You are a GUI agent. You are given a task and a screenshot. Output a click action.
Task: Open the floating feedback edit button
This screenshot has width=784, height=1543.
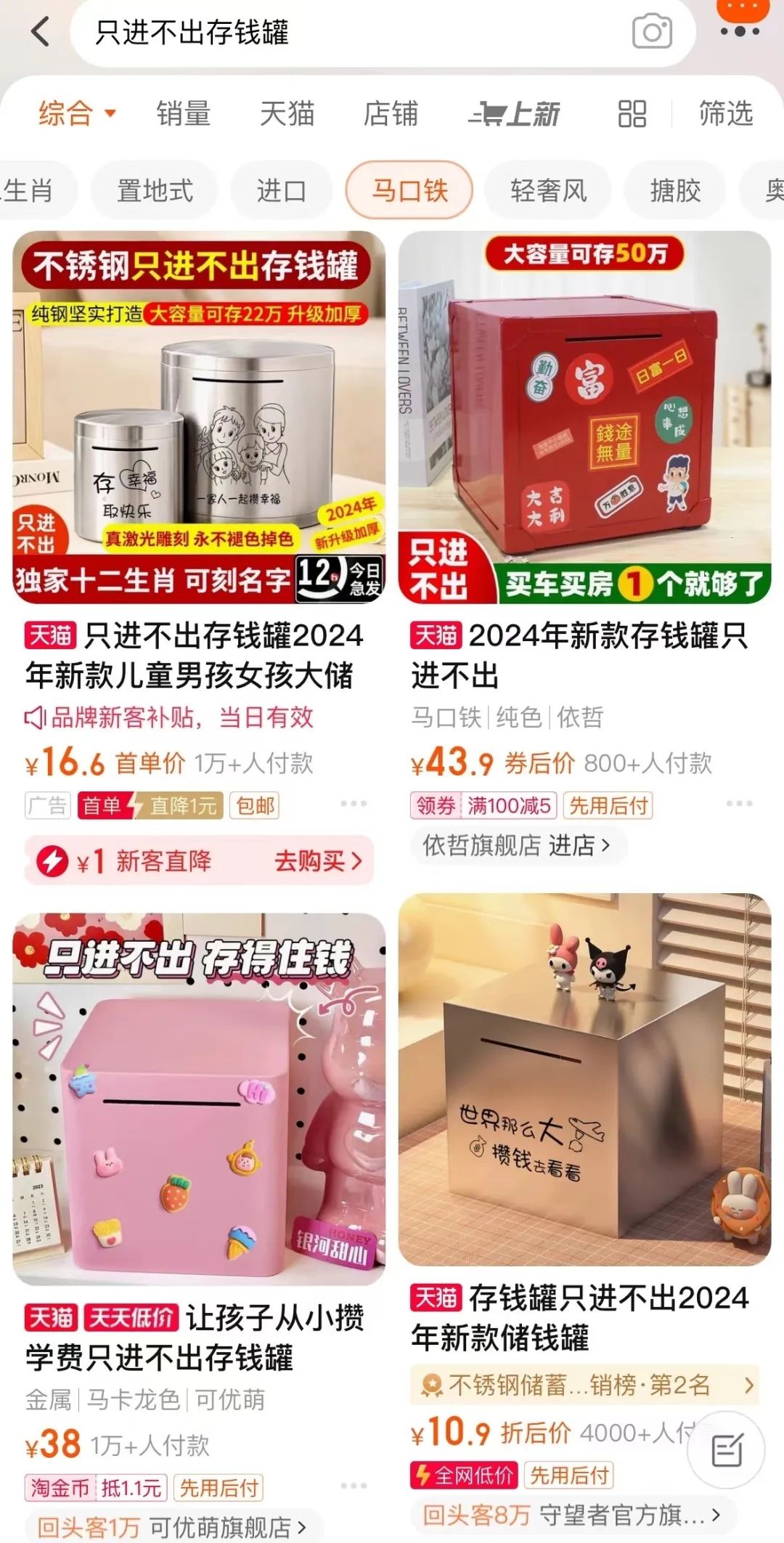click(x=727, y=1452)
